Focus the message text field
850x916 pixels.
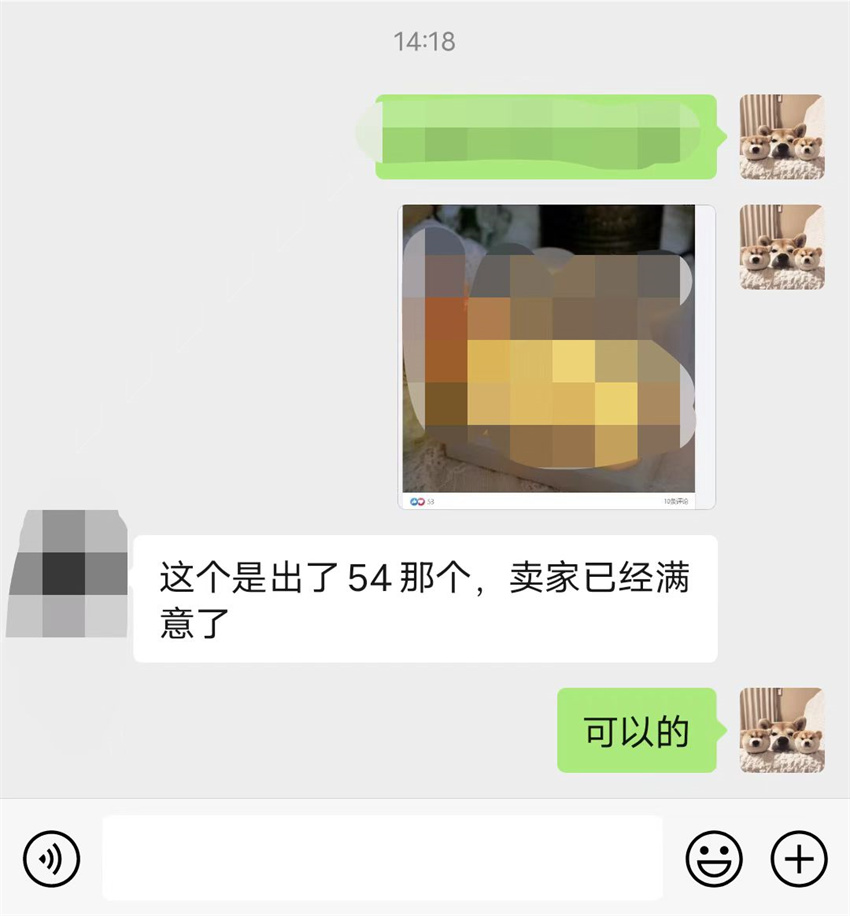coord(382,858)
